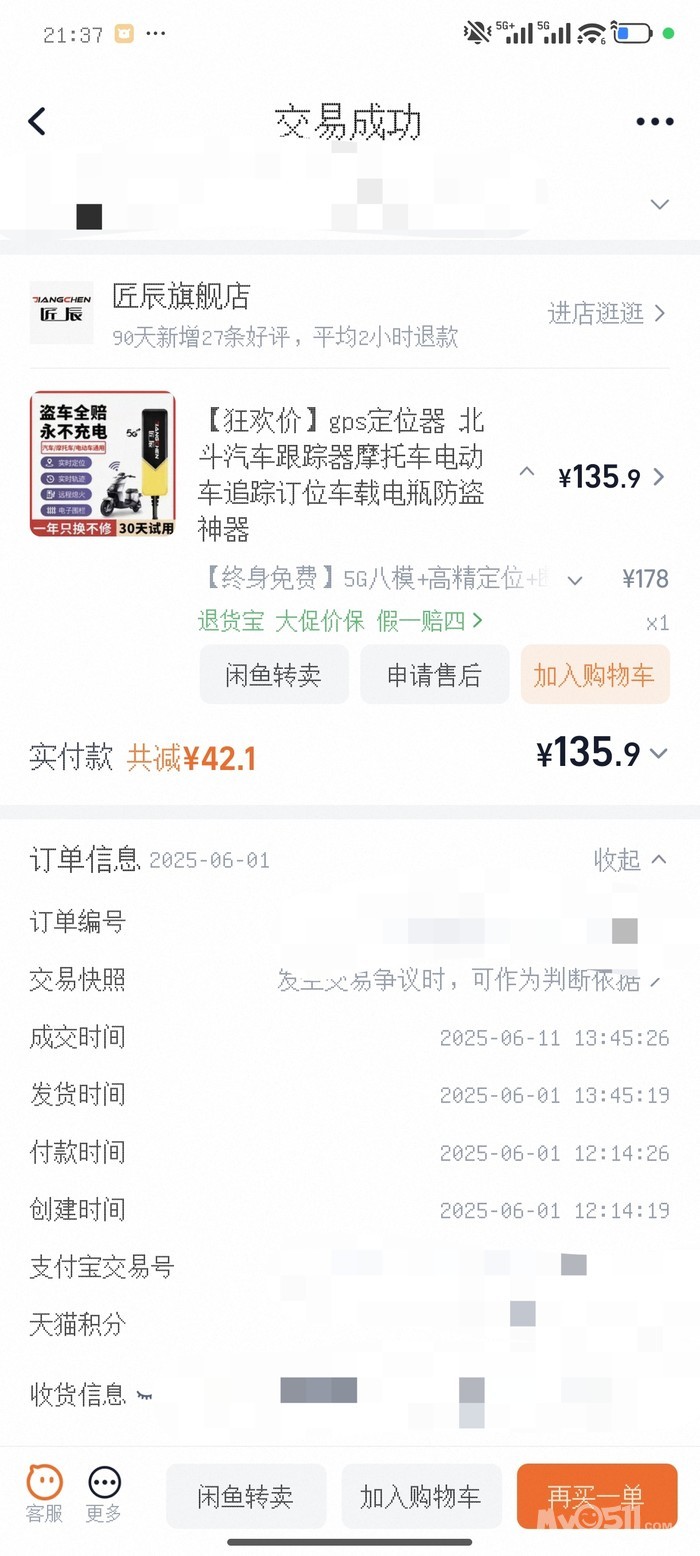Screen dimensions: 700x1556
Task: Collapse order info with 收起
Action: [630, 860]
